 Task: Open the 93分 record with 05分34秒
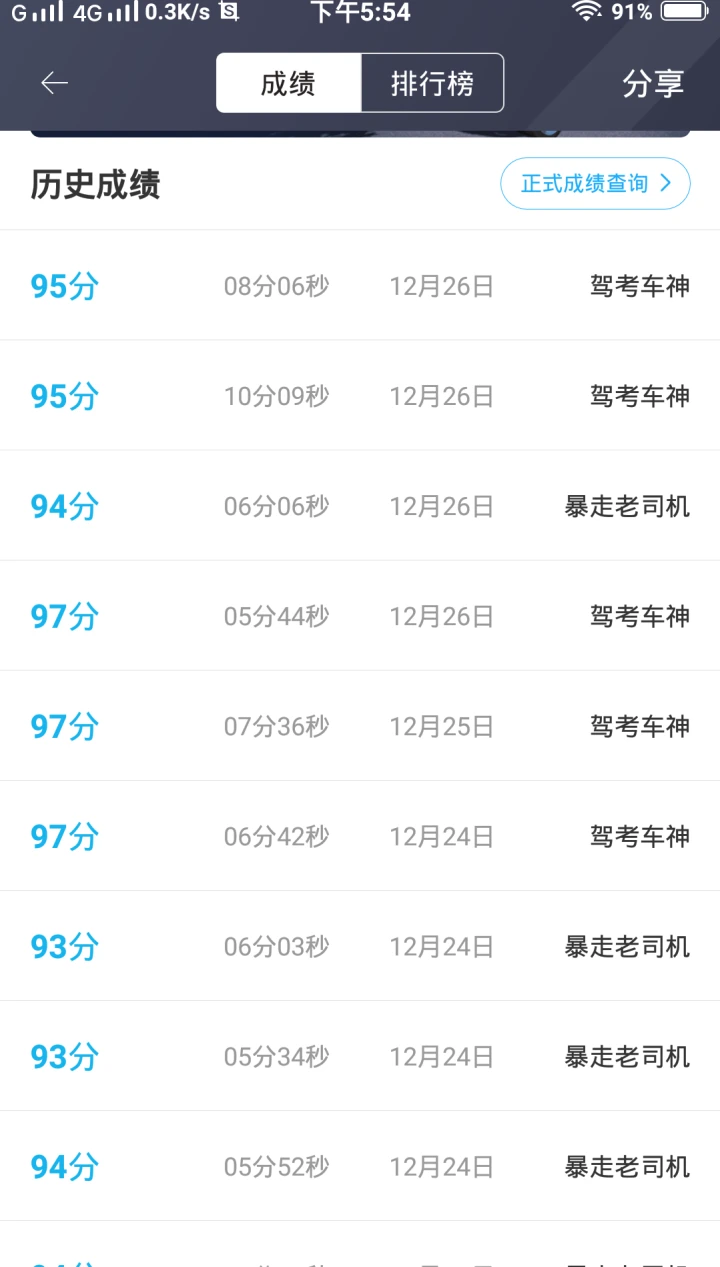point(360,1056)
